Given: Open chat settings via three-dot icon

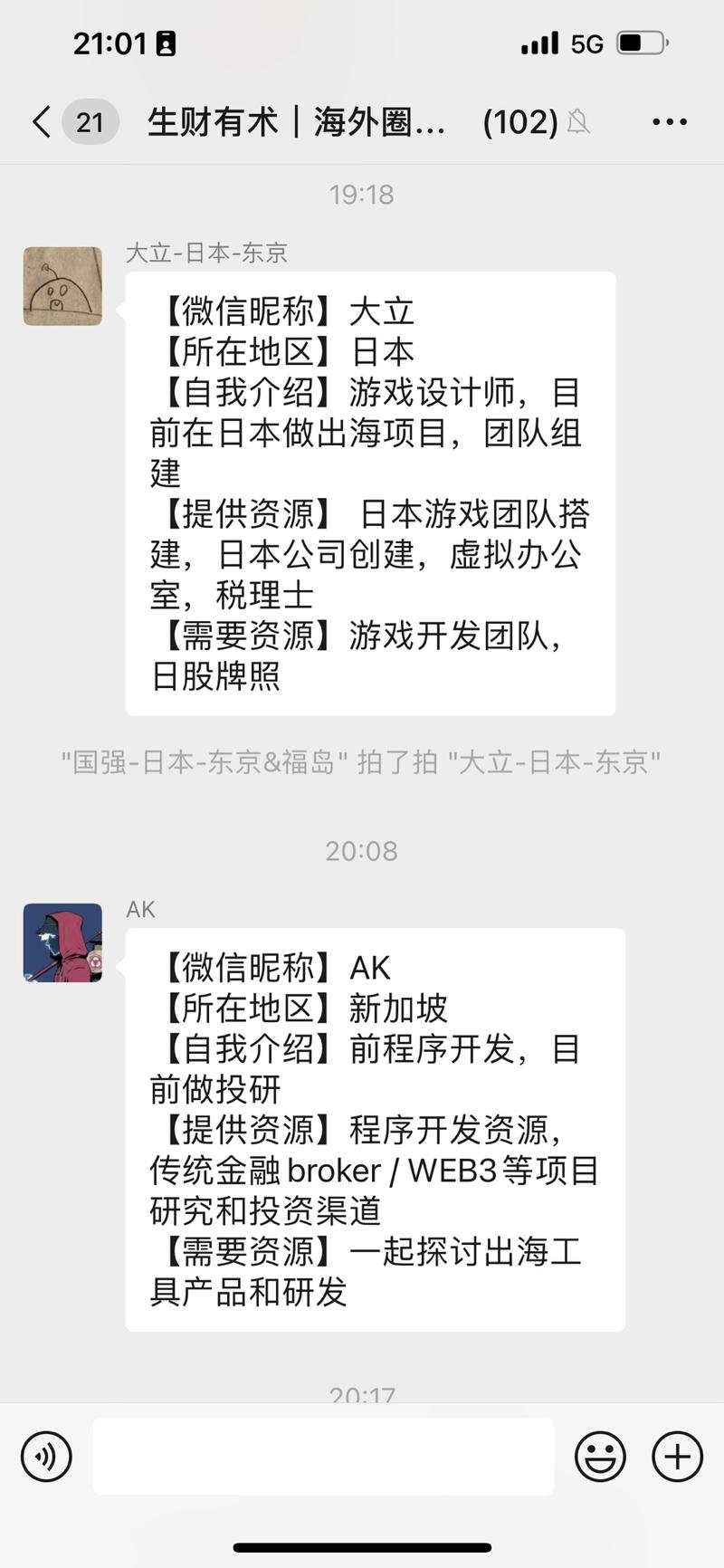Looking at the screenshot, I should click(670, 121).
